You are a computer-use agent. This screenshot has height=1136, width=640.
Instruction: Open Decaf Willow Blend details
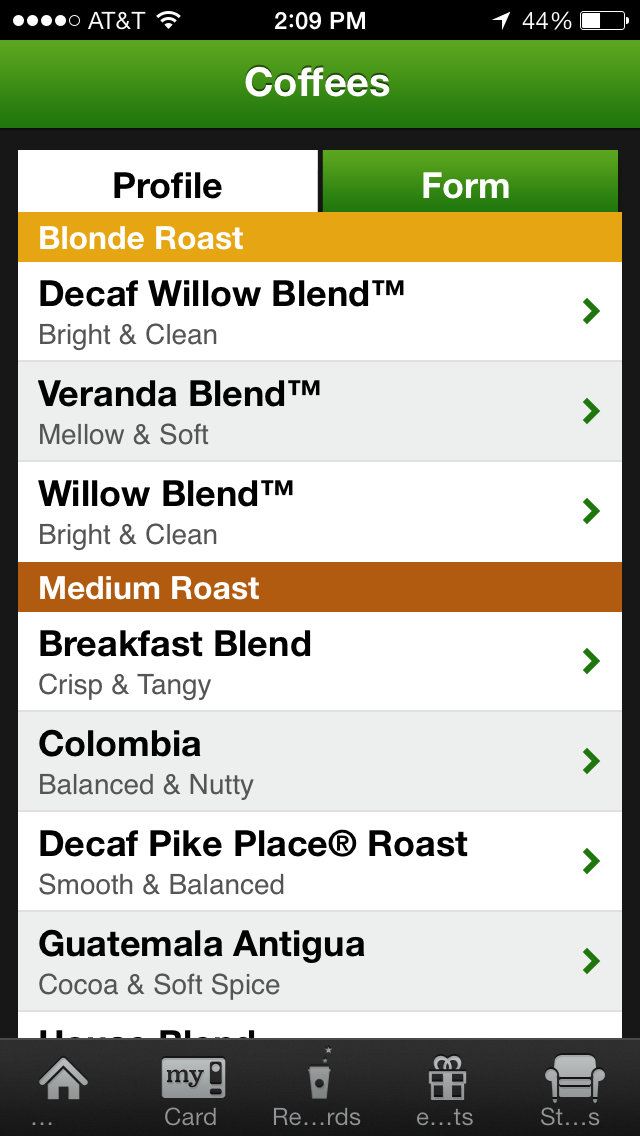pyautogui.click(x=320, y=312)
